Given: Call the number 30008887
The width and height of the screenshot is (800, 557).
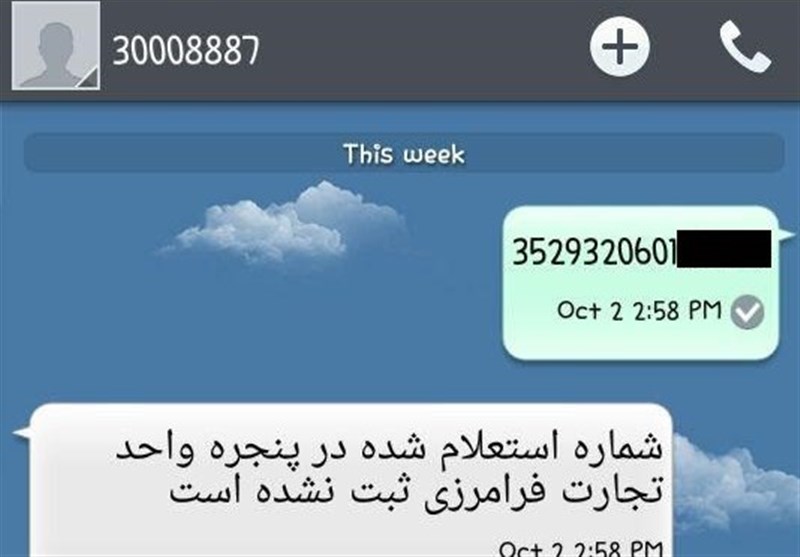Looking at the screenshot, I should pos(745,47).
